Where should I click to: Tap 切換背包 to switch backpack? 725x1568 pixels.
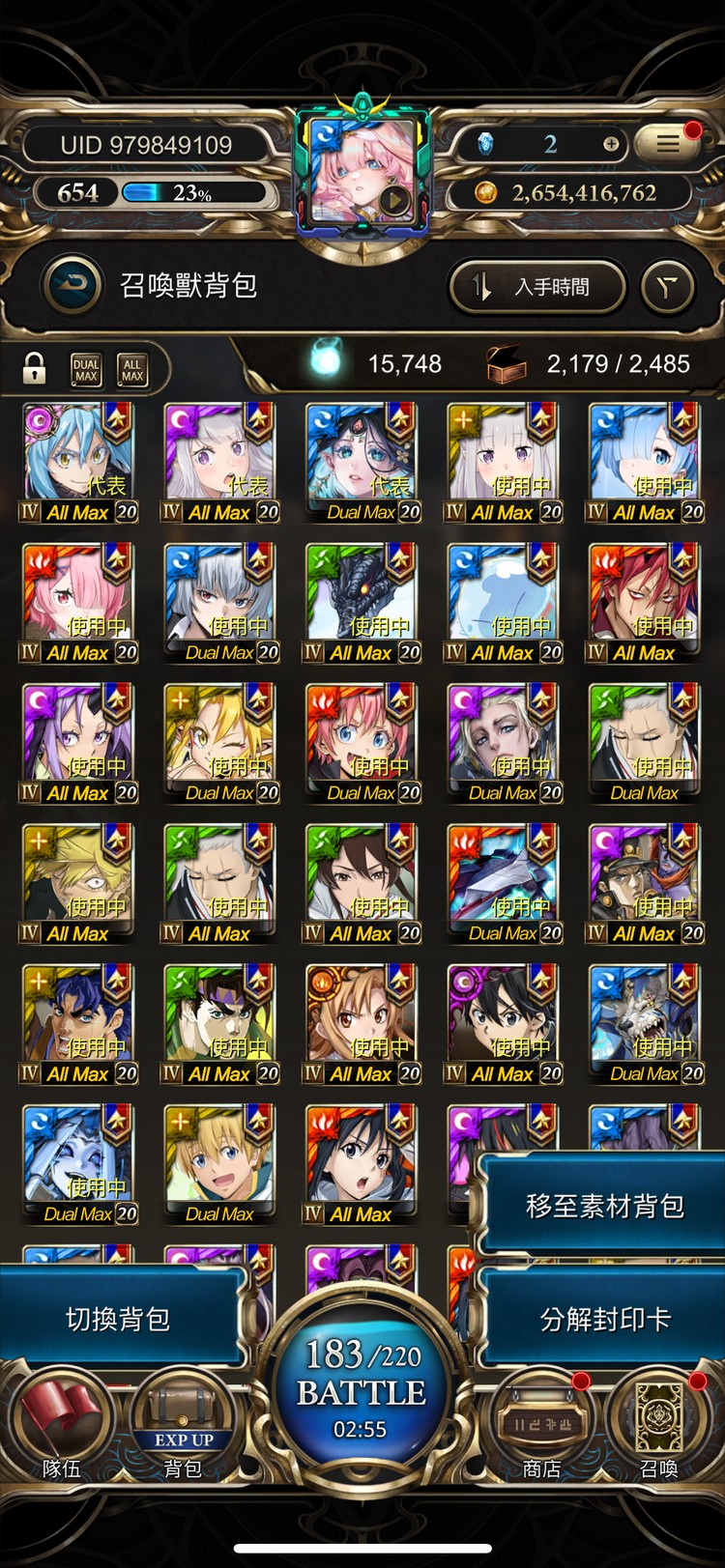coord(118,1319)
